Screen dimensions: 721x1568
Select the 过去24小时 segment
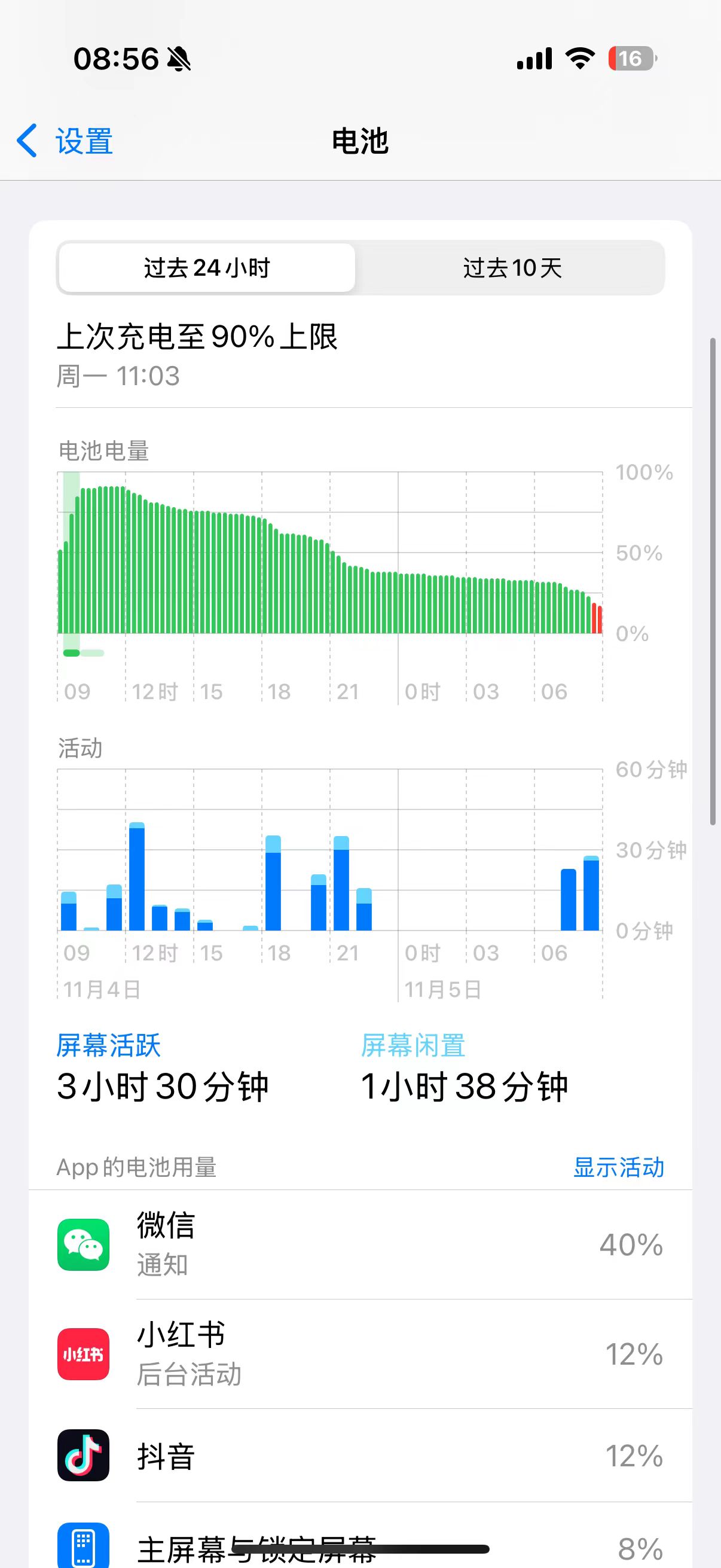click(207, 268)
